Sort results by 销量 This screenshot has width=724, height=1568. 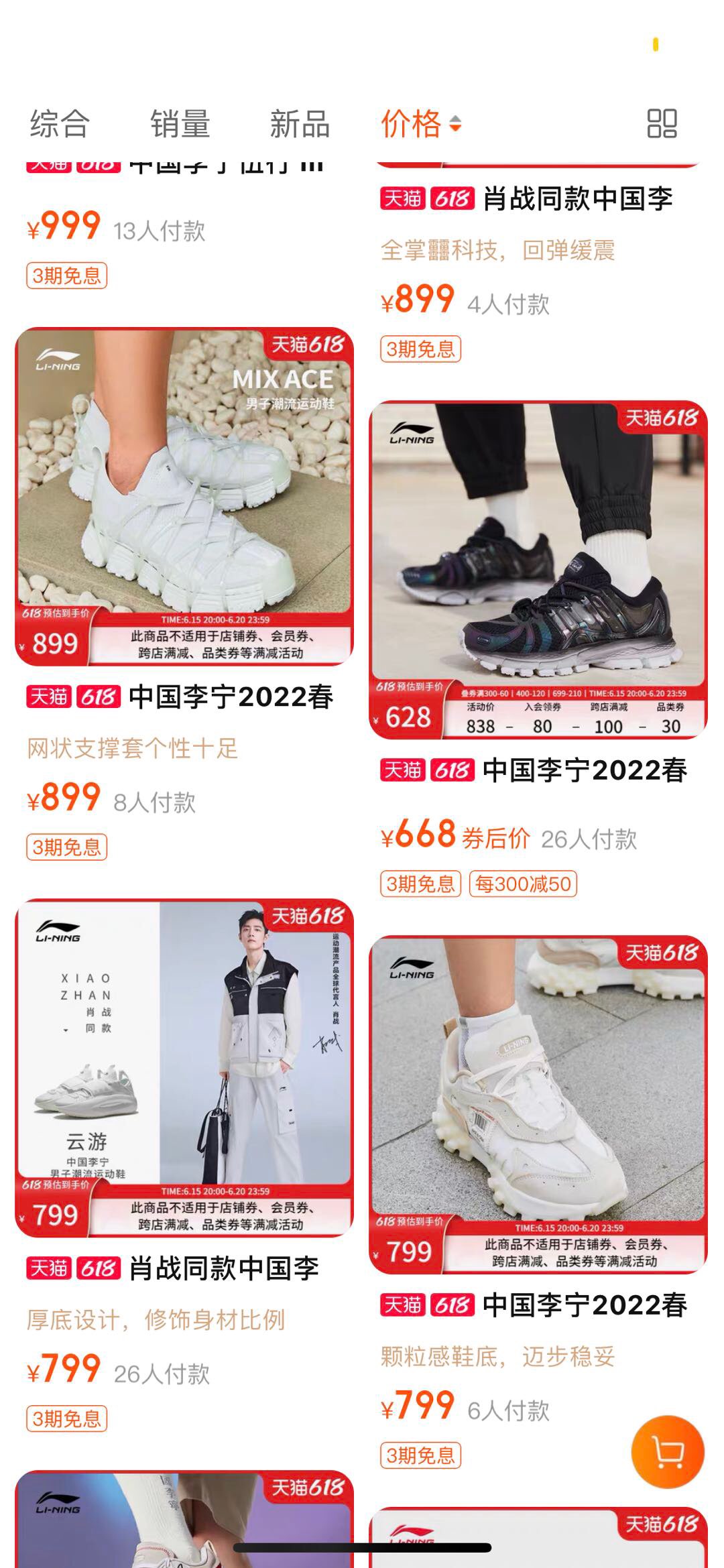[x=180, y=124]
